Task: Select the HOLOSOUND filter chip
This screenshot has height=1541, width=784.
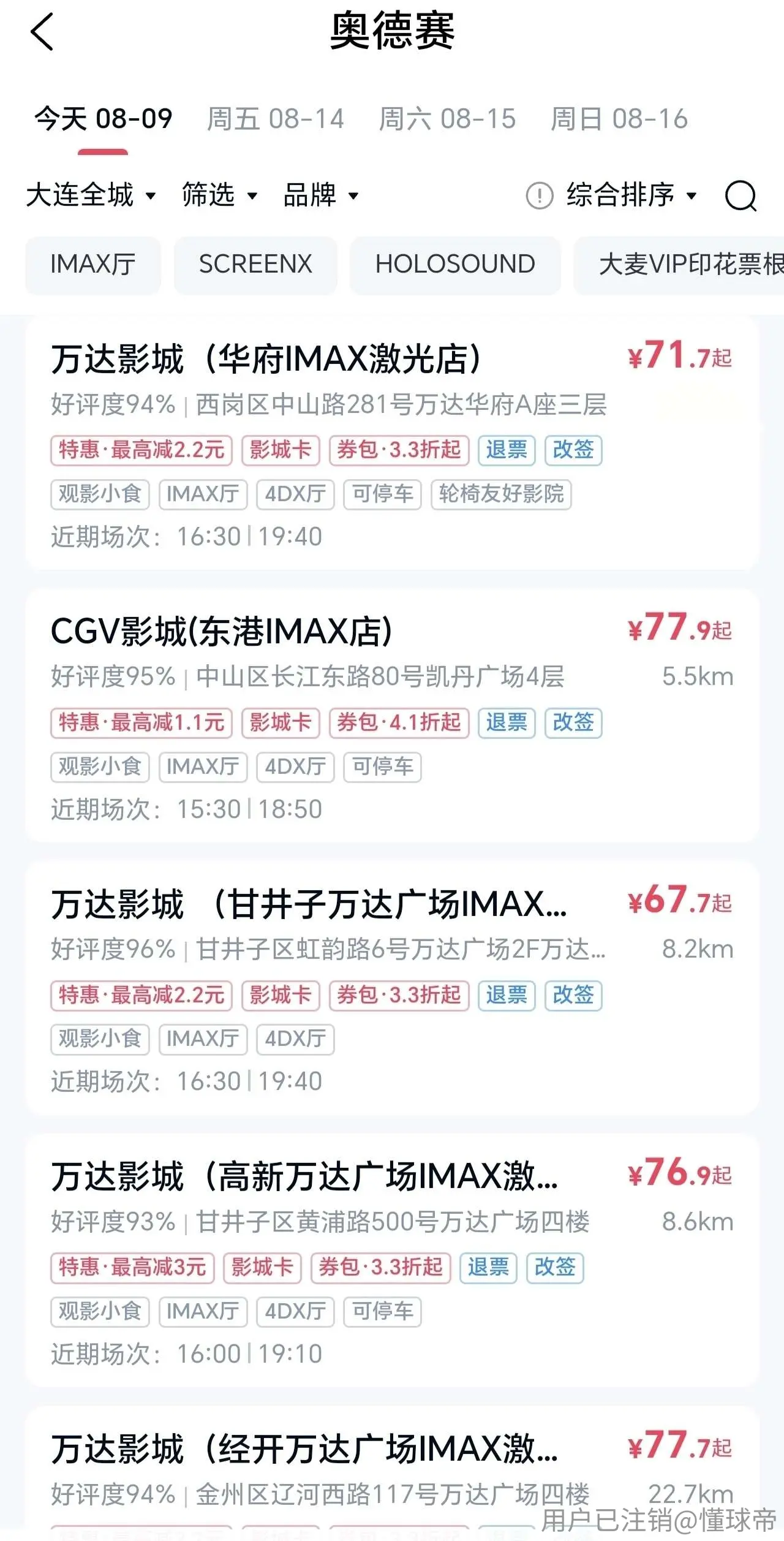Action: [455, 265]
